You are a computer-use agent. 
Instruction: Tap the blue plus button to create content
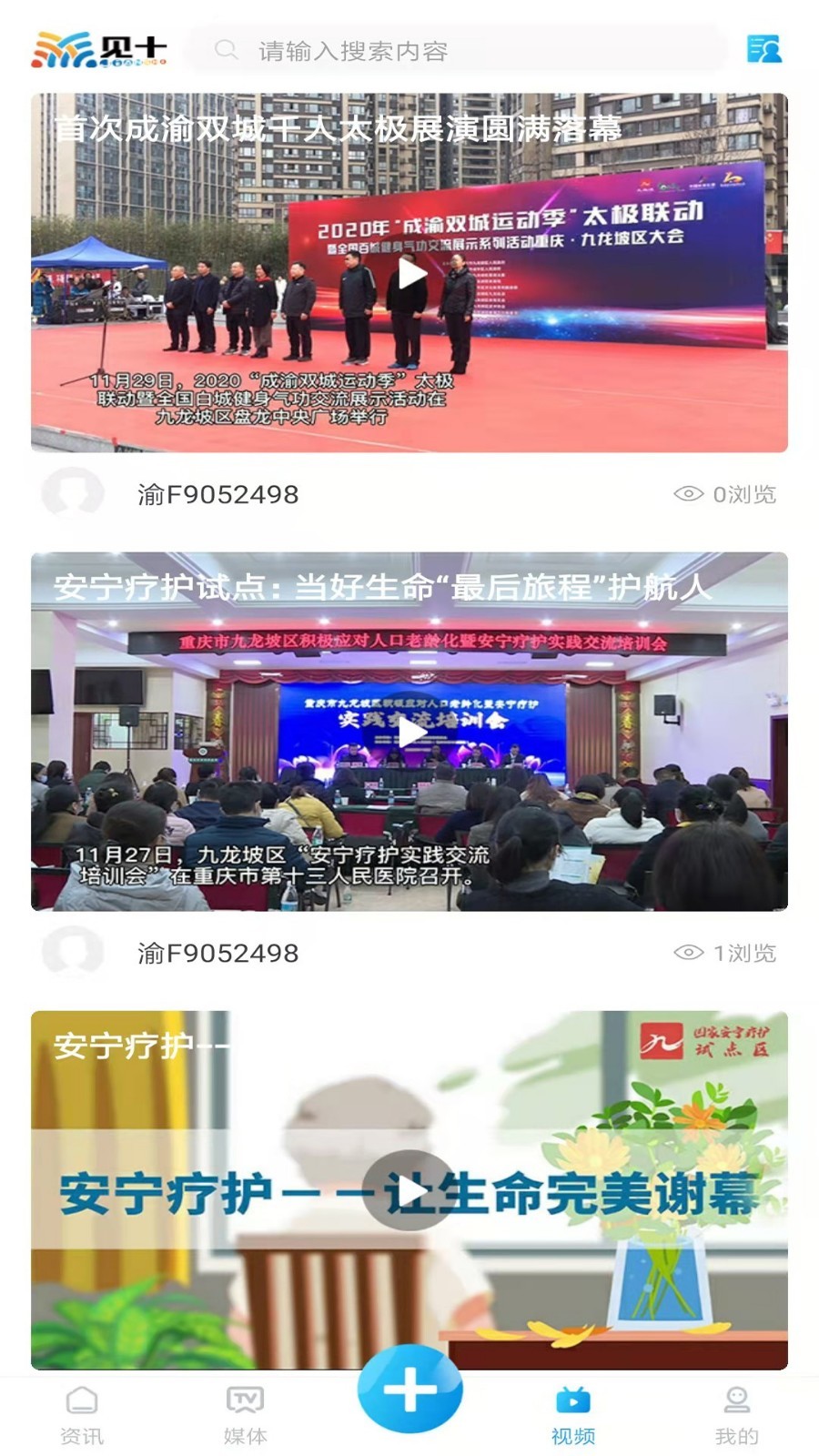pyautogui.click(x=409, y=1390)
